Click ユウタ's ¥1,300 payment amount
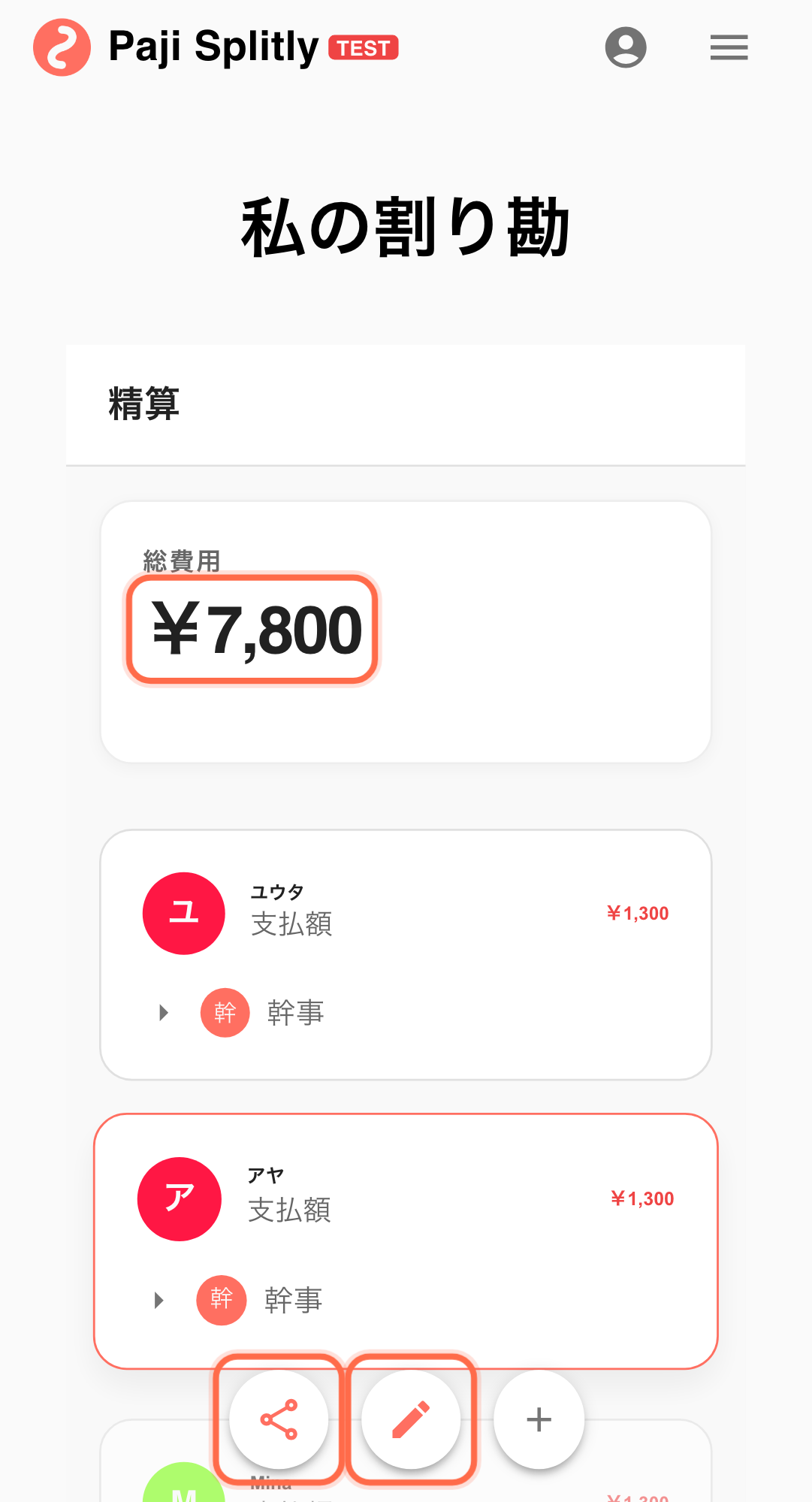The width and height of the screenshot is (812, 1502). (638, 912)
